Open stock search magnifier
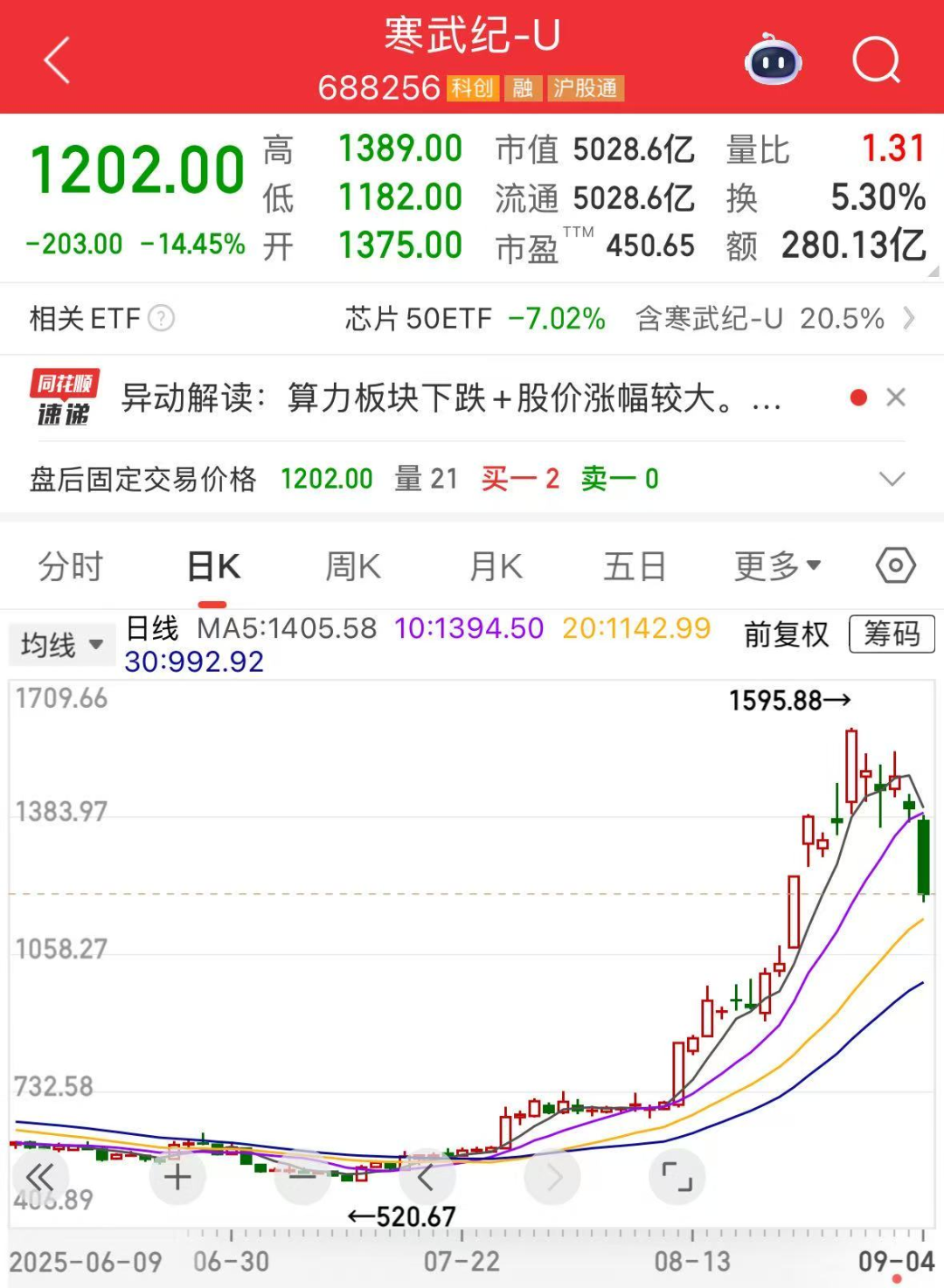The width and height of the screenshot is (944, 1288). point(875,60)
